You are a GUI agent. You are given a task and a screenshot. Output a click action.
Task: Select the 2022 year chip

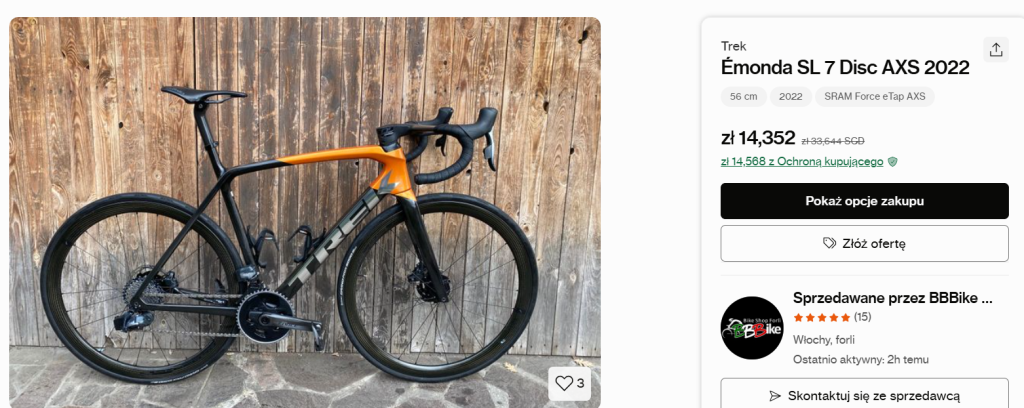coord(790,97)
